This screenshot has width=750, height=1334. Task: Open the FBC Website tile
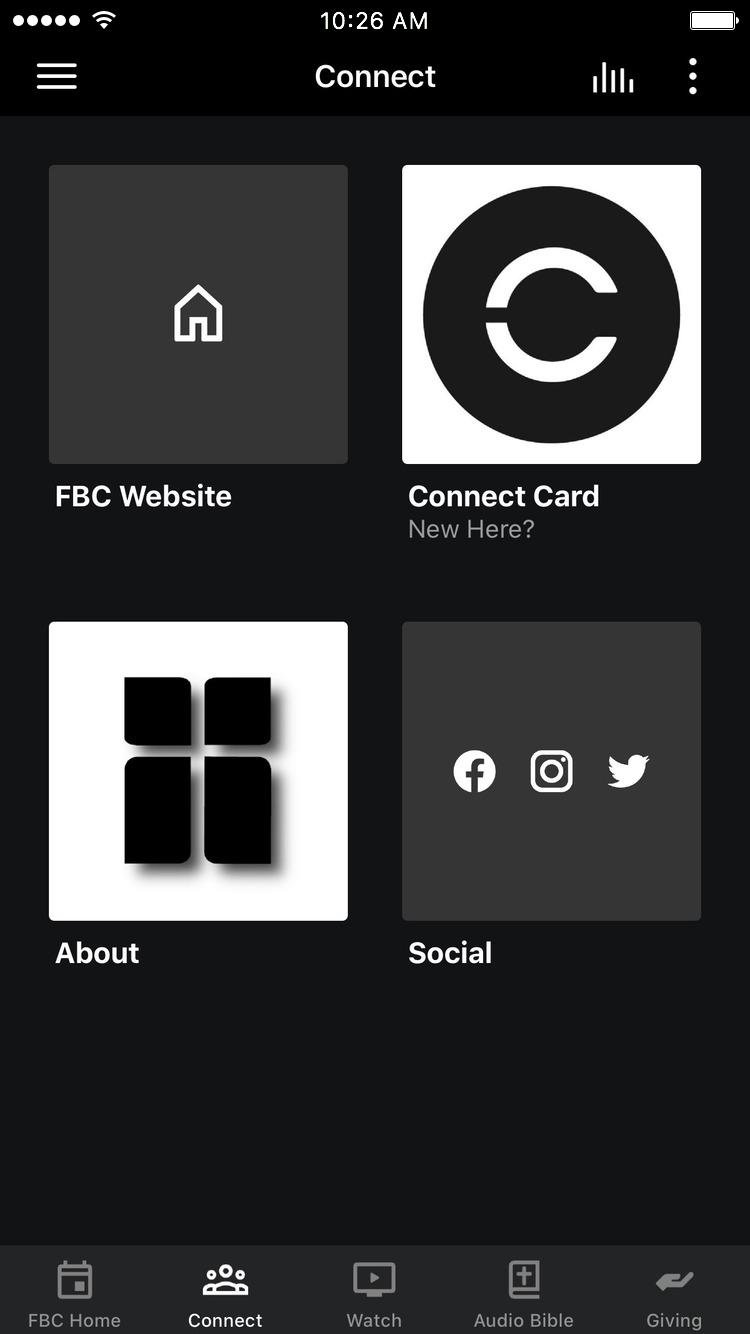198,314
